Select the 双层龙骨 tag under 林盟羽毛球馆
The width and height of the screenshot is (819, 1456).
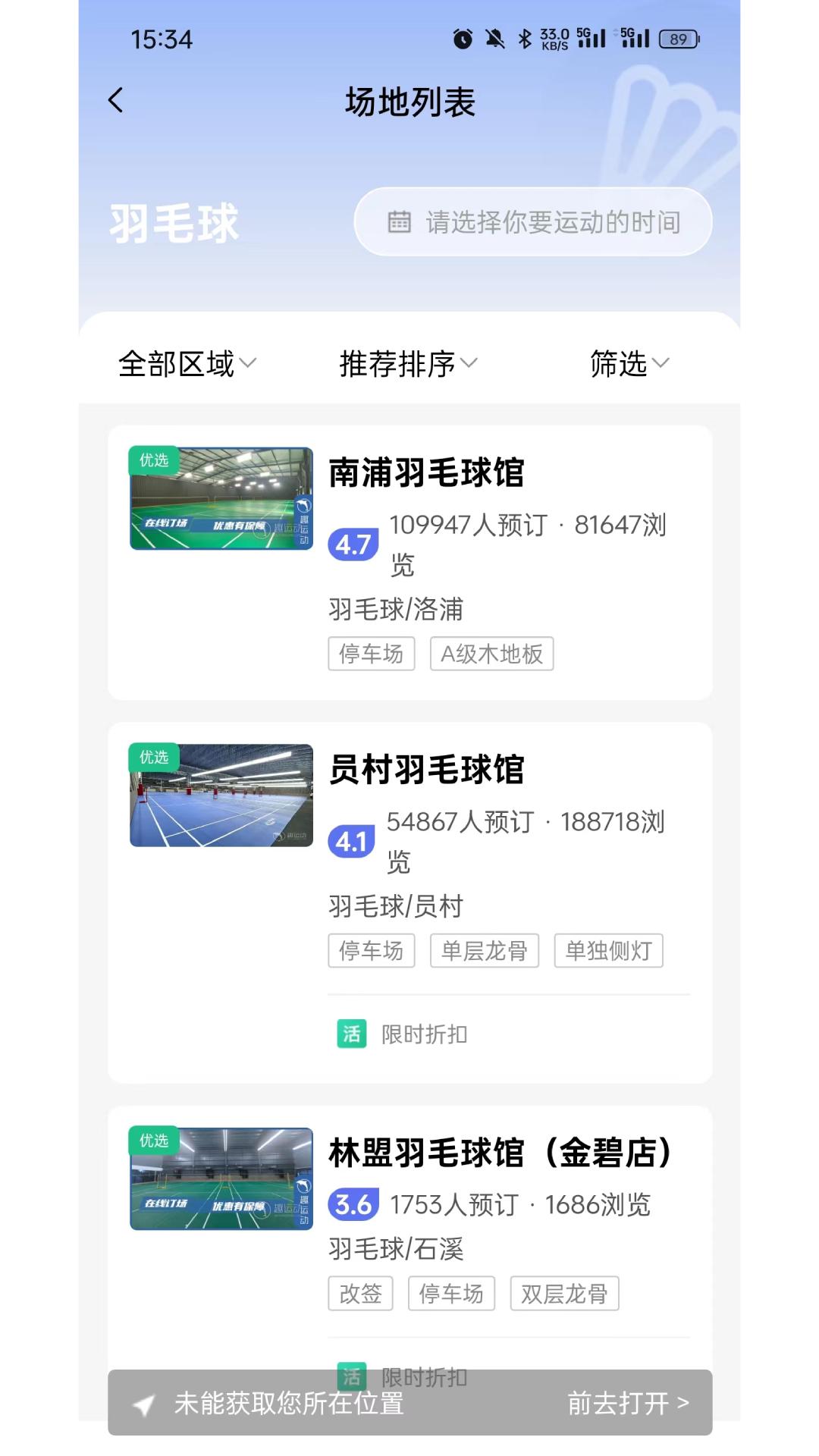564,1294
